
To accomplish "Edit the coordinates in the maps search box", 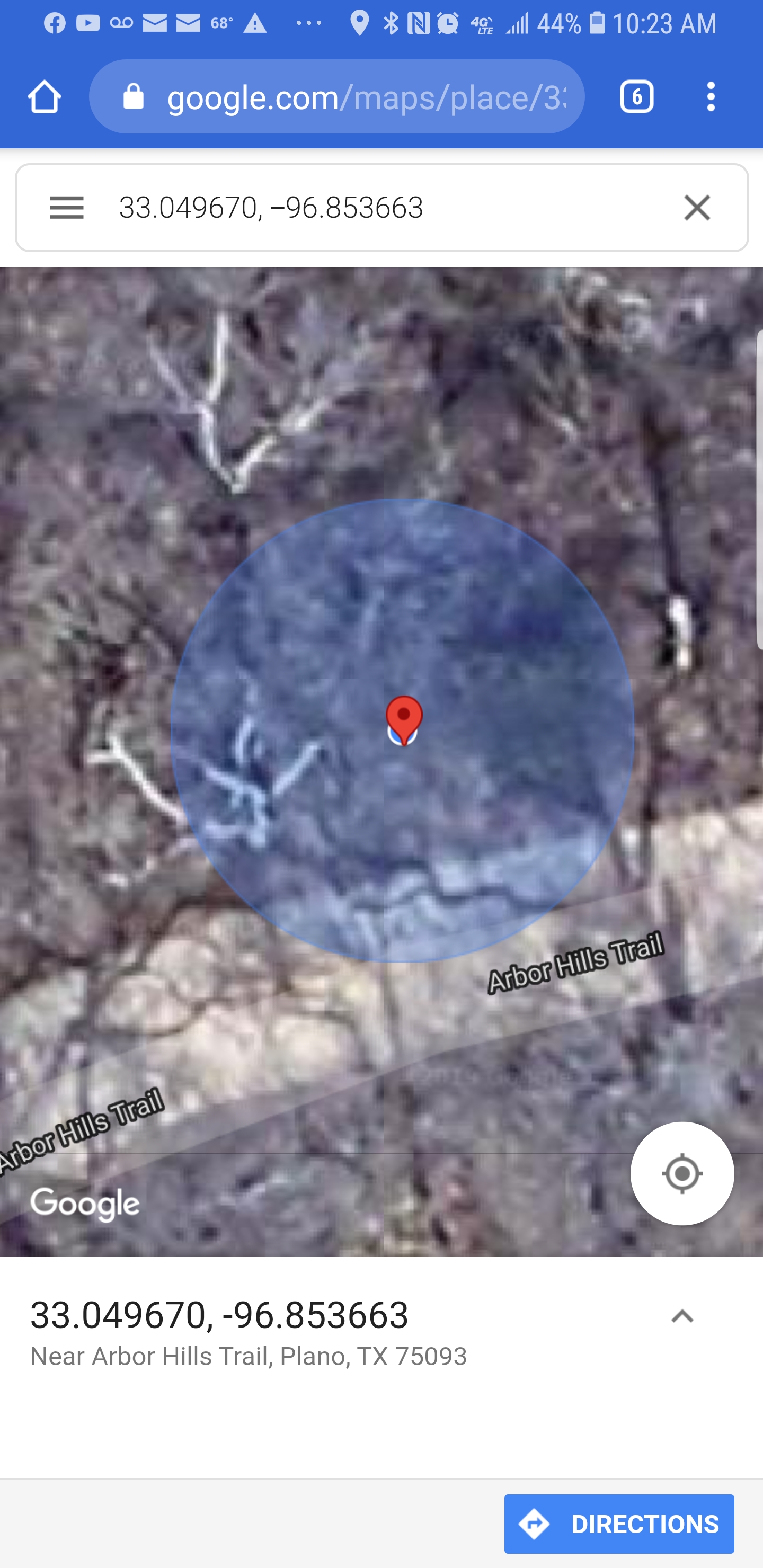I will point(378,208).
